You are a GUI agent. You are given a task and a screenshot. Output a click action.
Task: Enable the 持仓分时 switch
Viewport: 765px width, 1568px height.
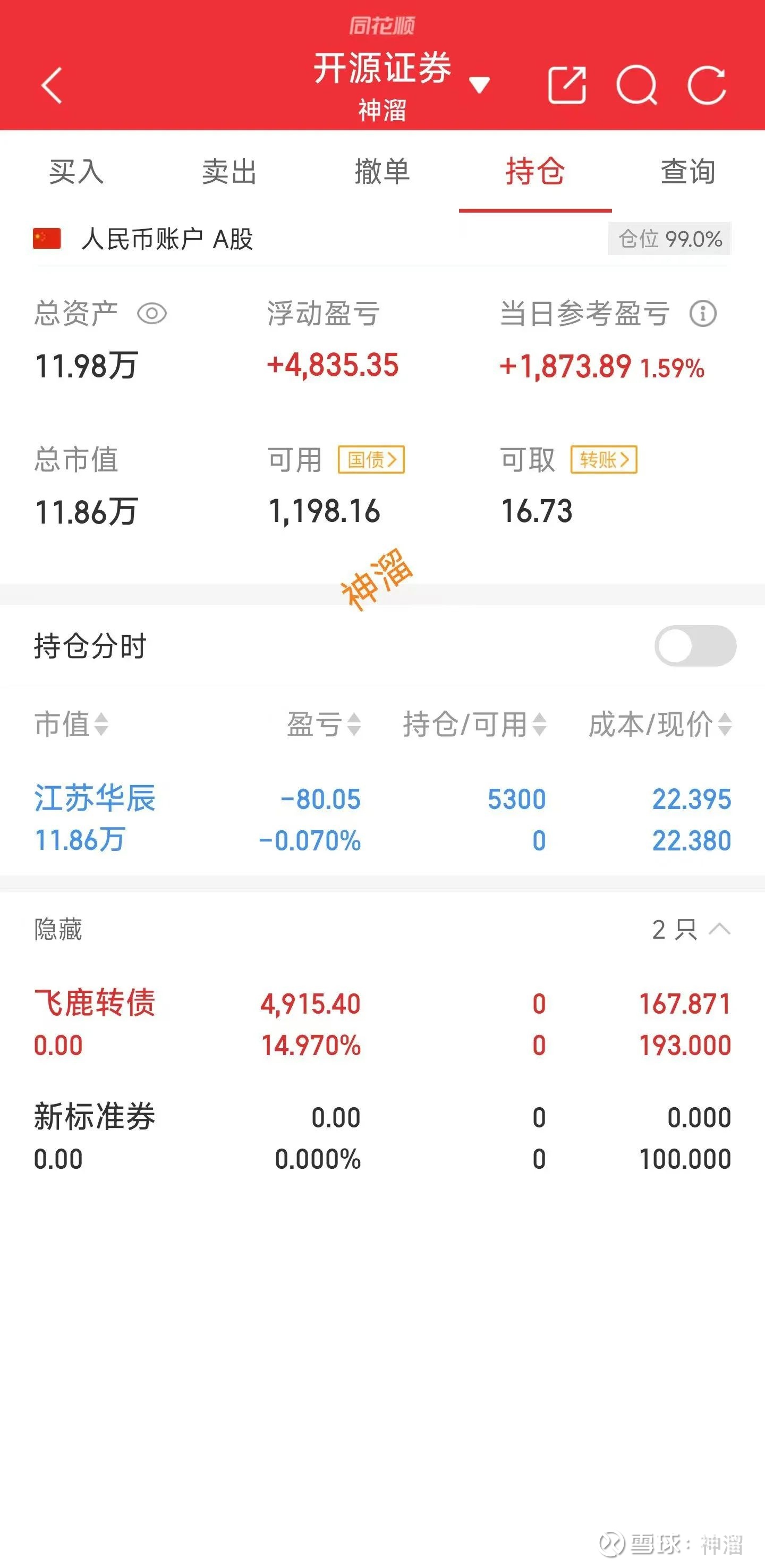coord(695,646)
